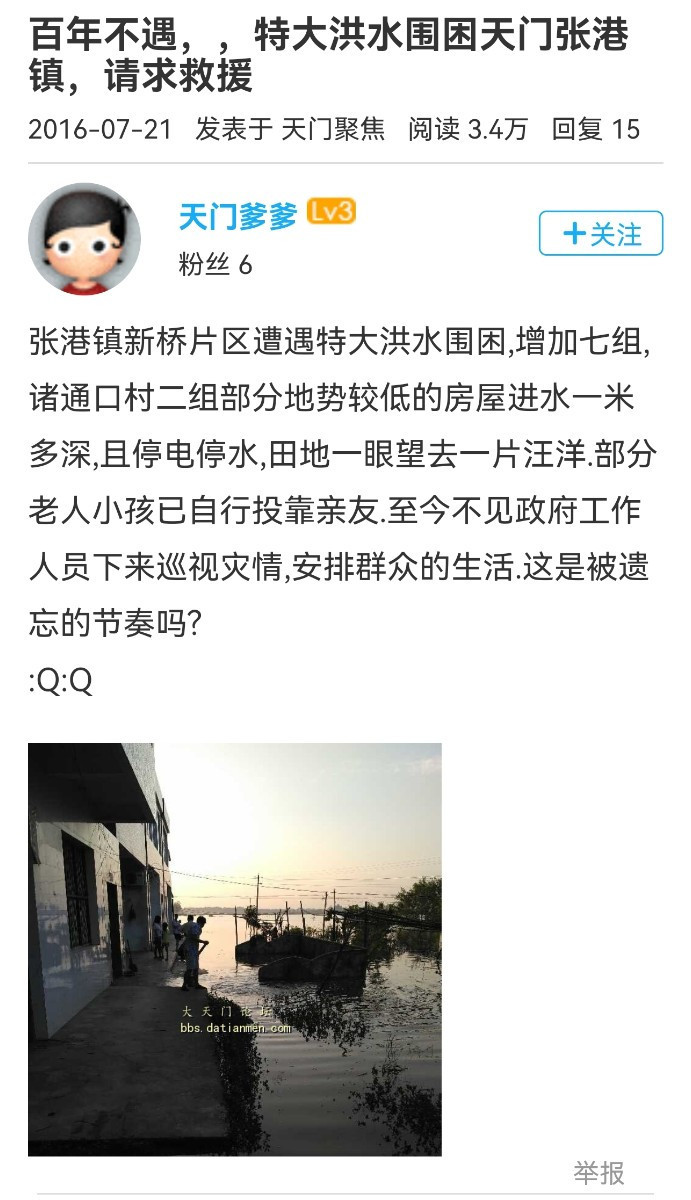The height and width of the screenshot is (1200, 691).
Task: Follow the author 天门爹爹
Action: coord(601,234)
